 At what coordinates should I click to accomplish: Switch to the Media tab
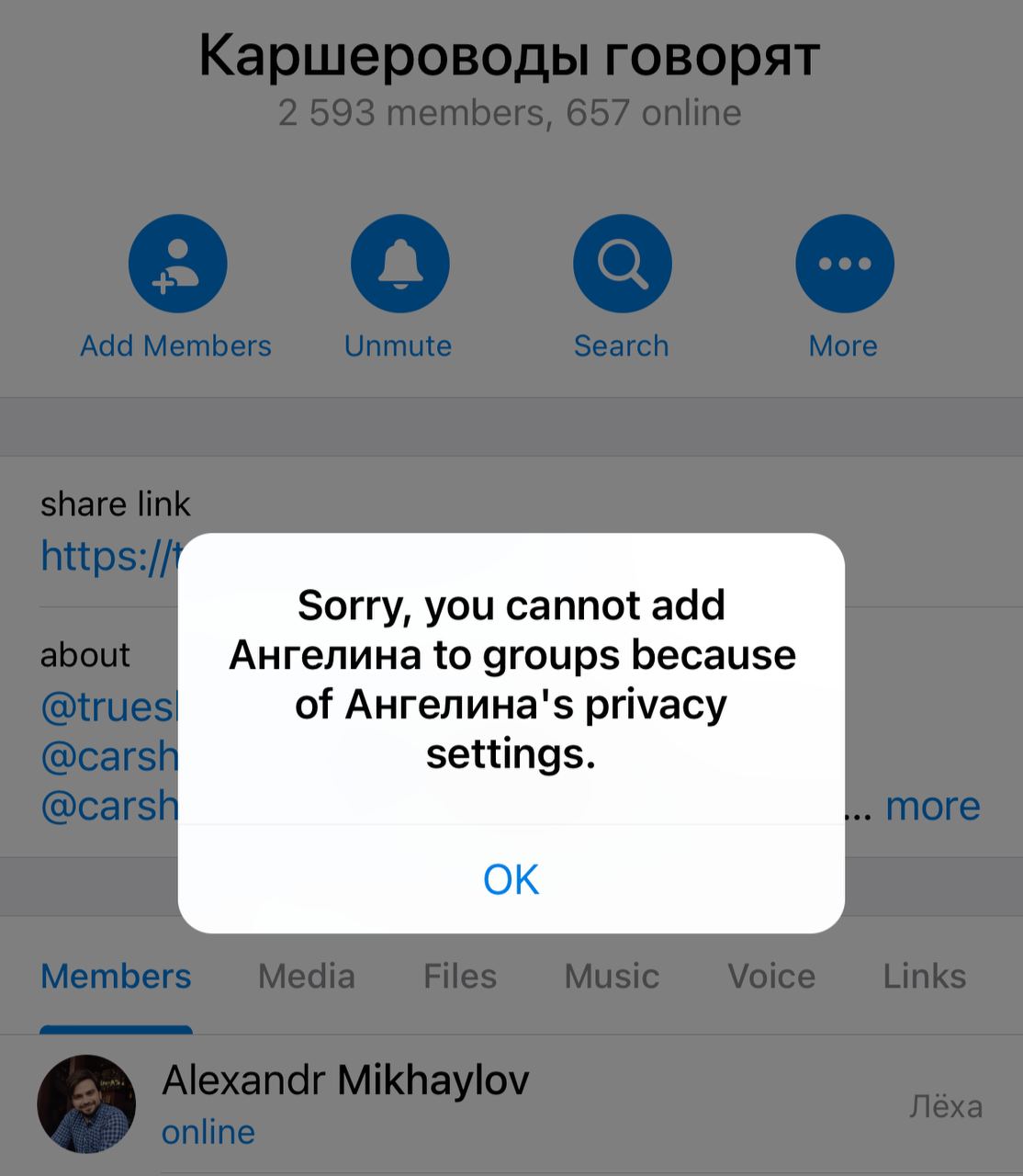(306, 976)
